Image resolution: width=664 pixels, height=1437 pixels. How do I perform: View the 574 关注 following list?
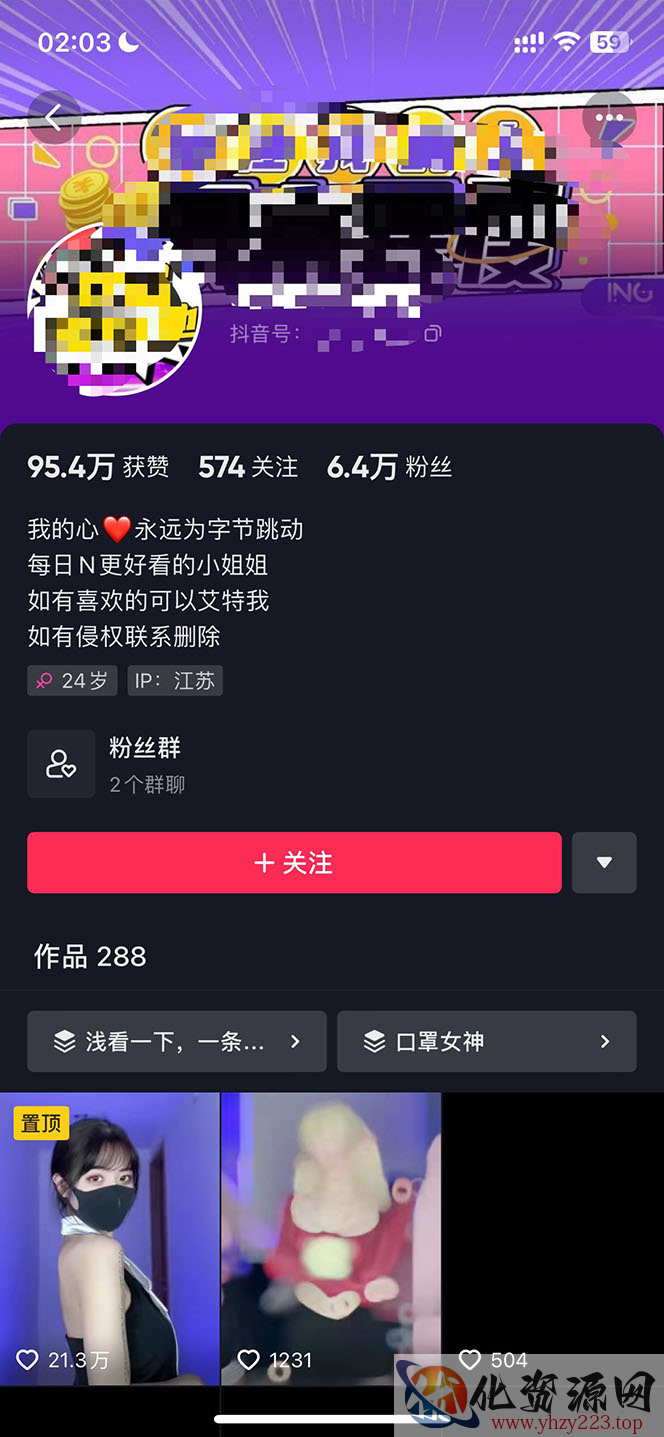click(248, 467)
